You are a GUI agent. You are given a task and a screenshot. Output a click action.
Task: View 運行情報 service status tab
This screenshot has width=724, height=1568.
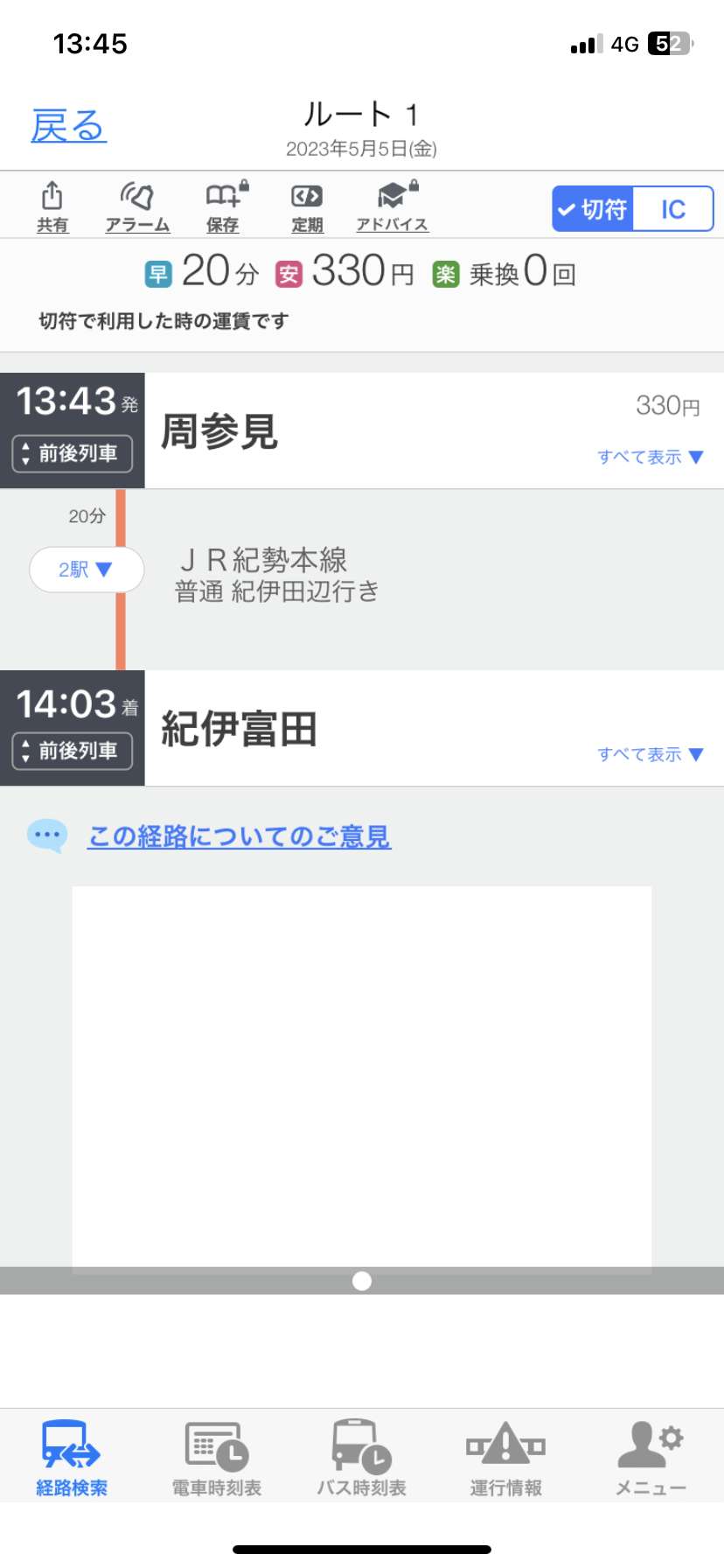(506, 1458)
